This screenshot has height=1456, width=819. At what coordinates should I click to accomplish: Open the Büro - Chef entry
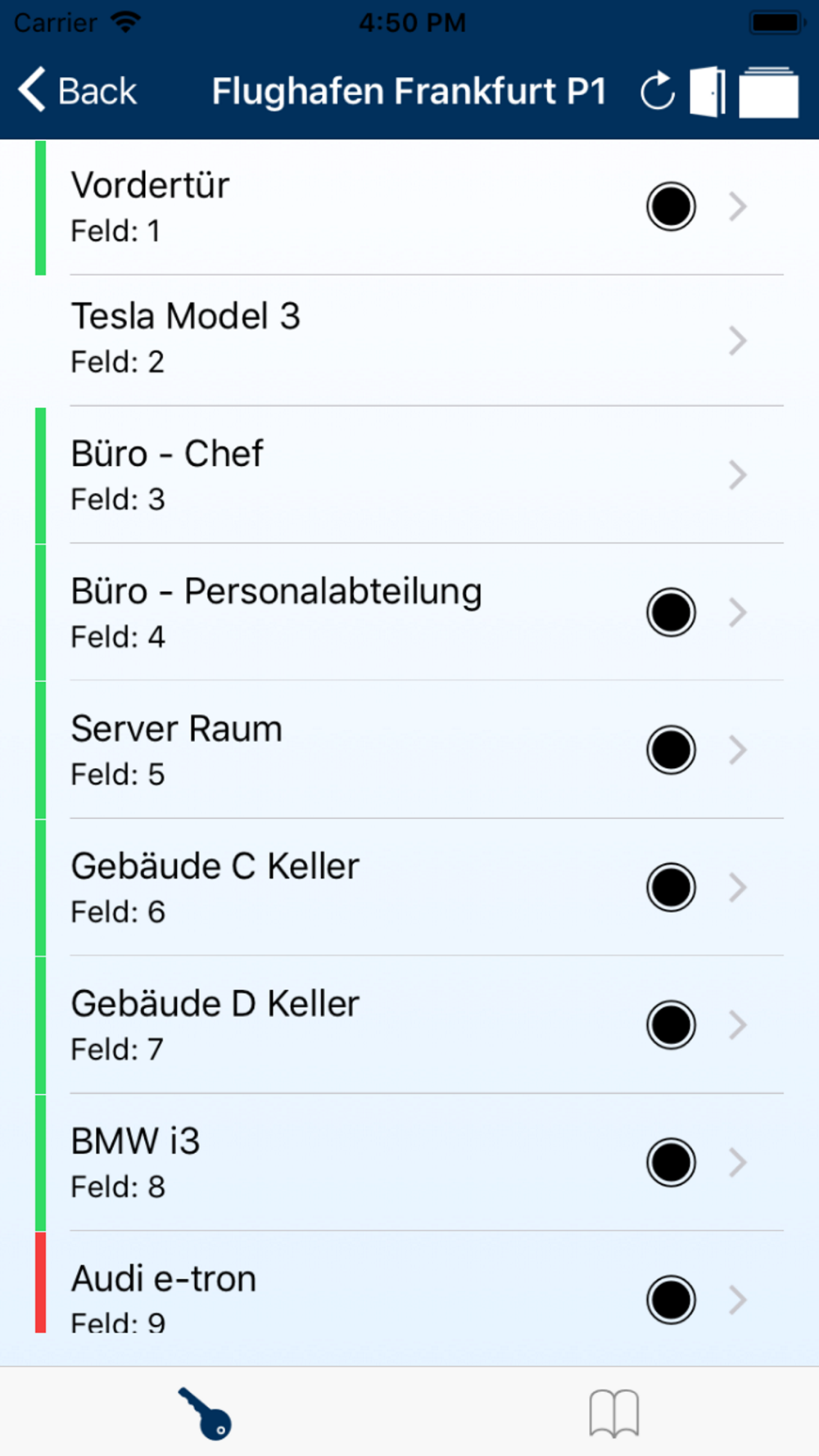pos(409,475)
